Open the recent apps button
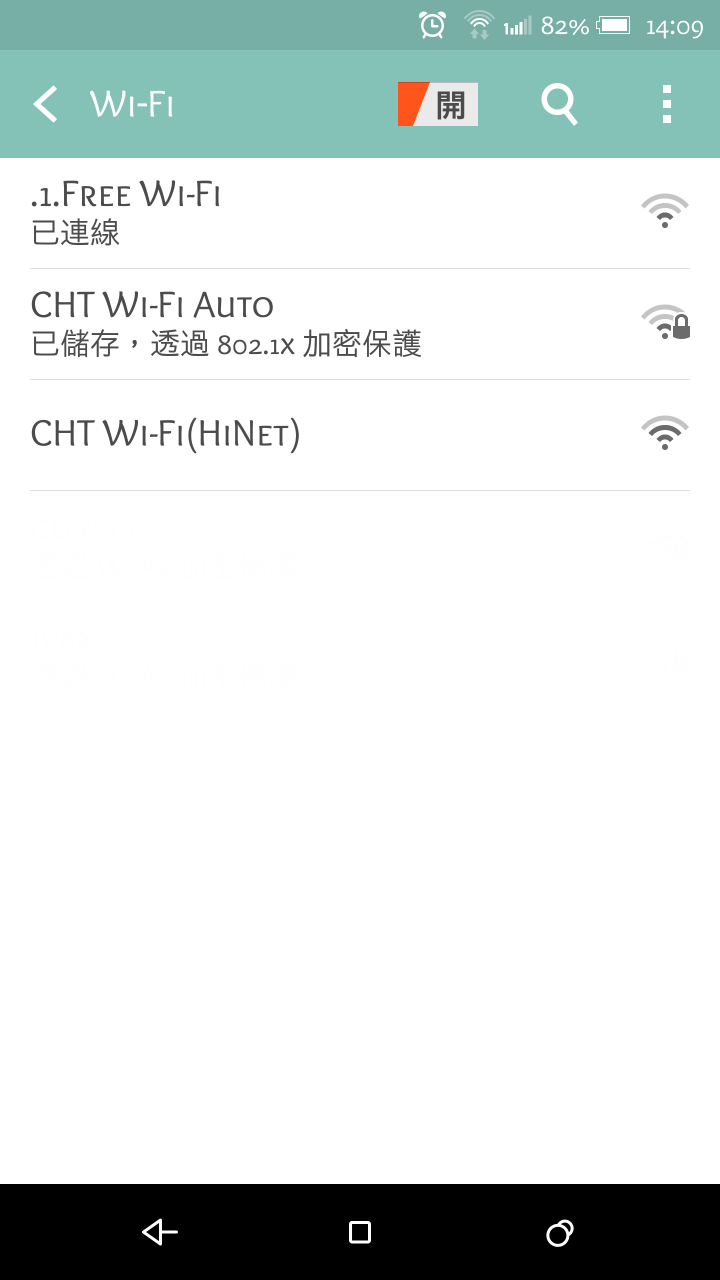This screenshot has height=1280, width=720. (559, 1232)
